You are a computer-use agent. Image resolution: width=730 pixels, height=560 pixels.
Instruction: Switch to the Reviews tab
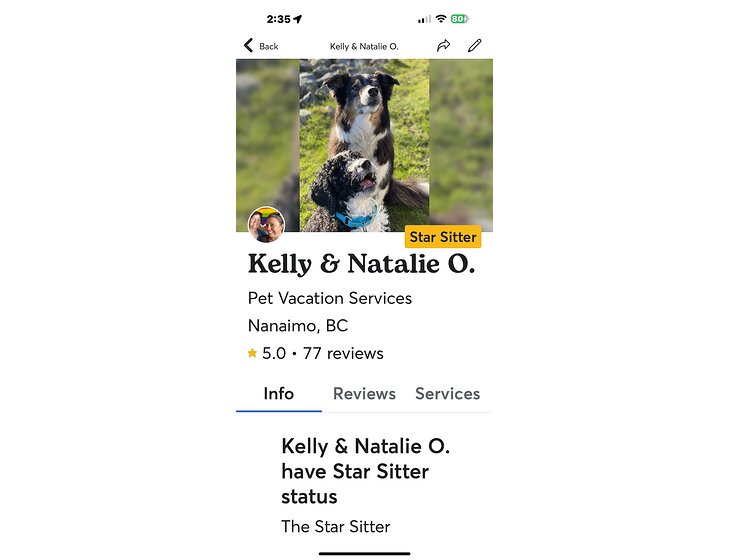click(x=364, y=394)
